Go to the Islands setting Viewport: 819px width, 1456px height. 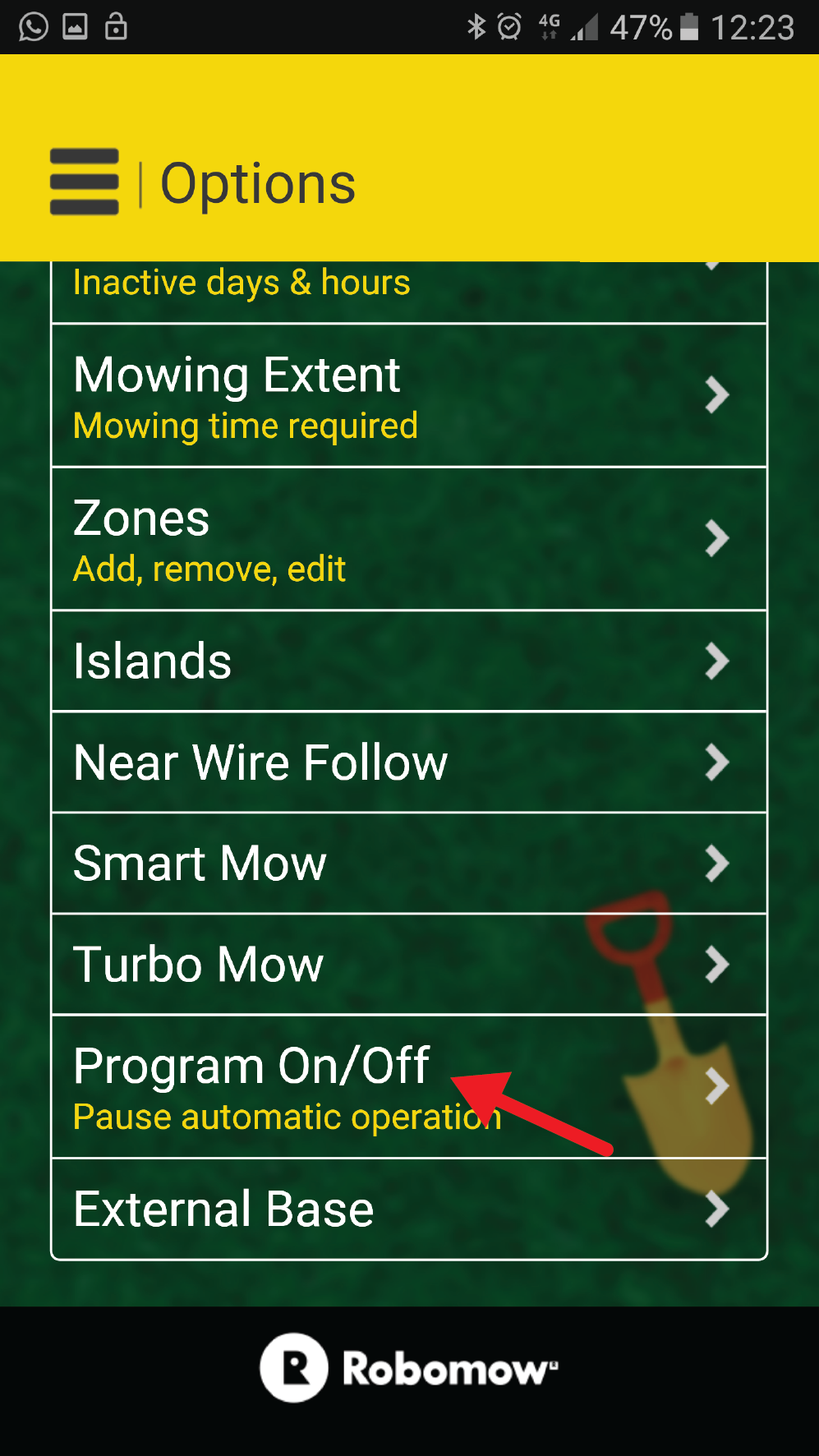point(408,661)
